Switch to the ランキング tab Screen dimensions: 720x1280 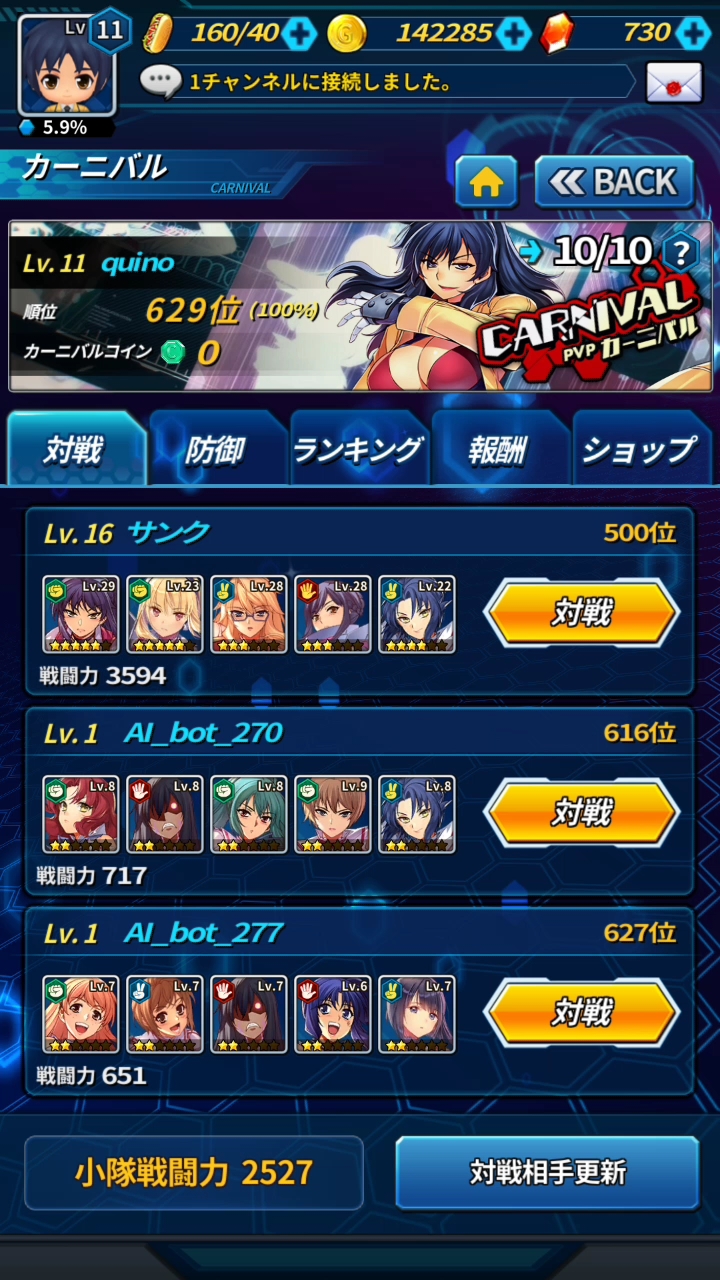point(358,449)
